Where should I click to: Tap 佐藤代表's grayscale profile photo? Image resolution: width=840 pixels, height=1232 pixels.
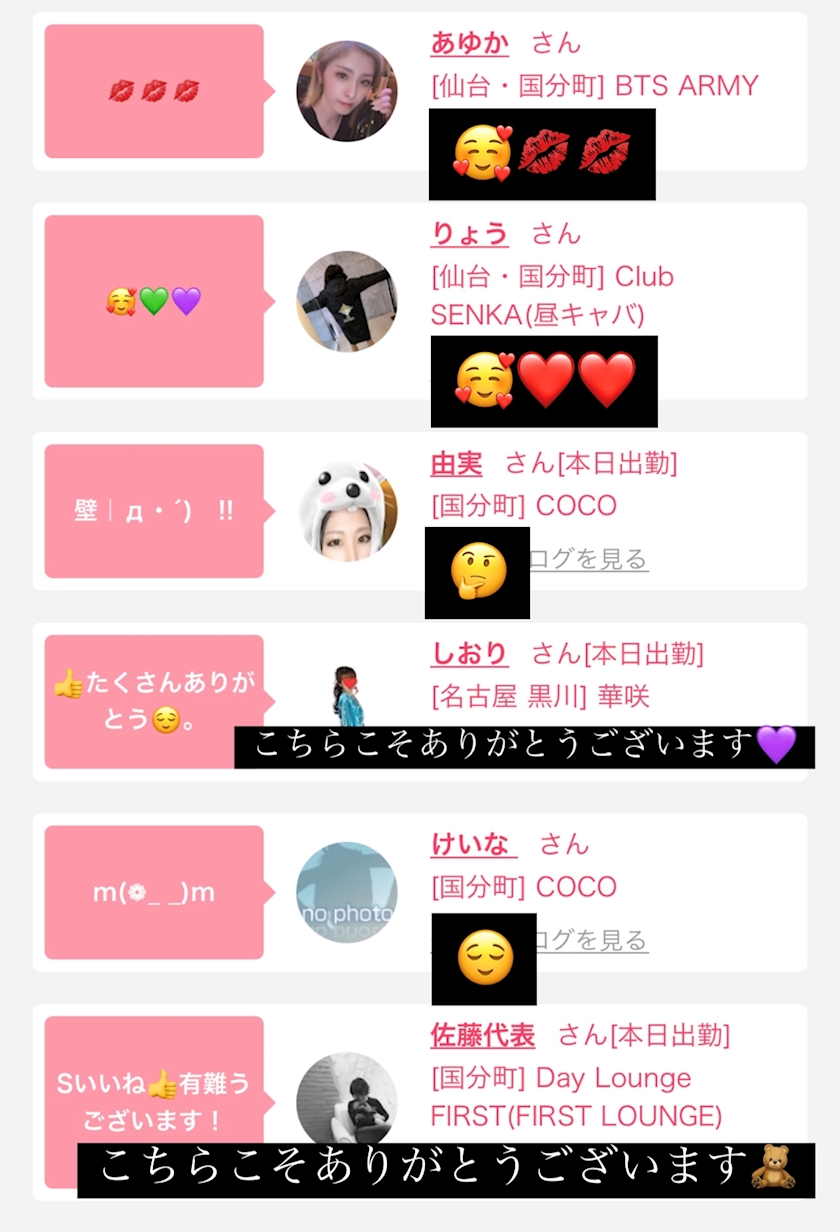point(347,1100)
